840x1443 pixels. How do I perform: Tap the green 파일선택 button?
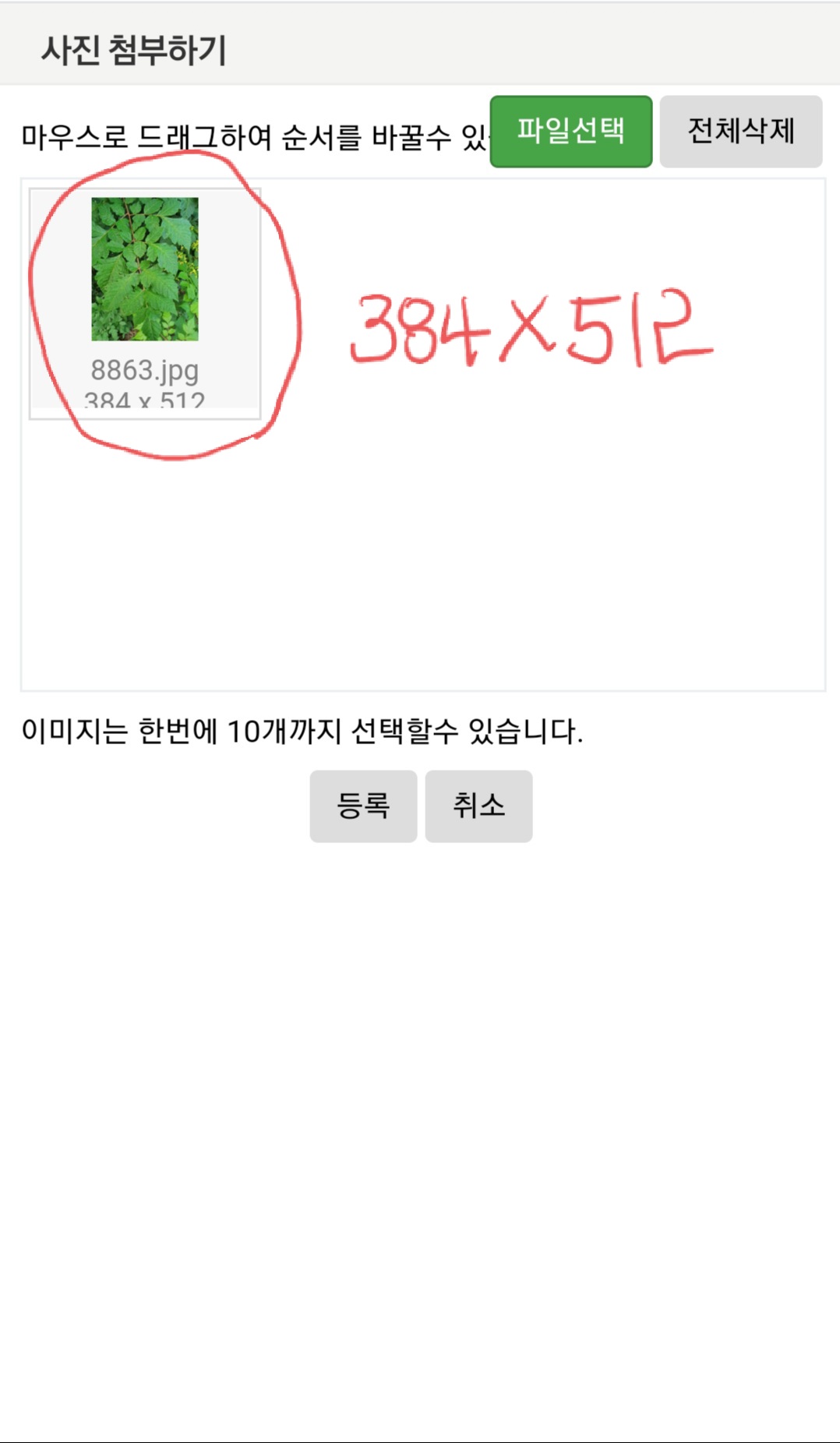tap(570, 131)
